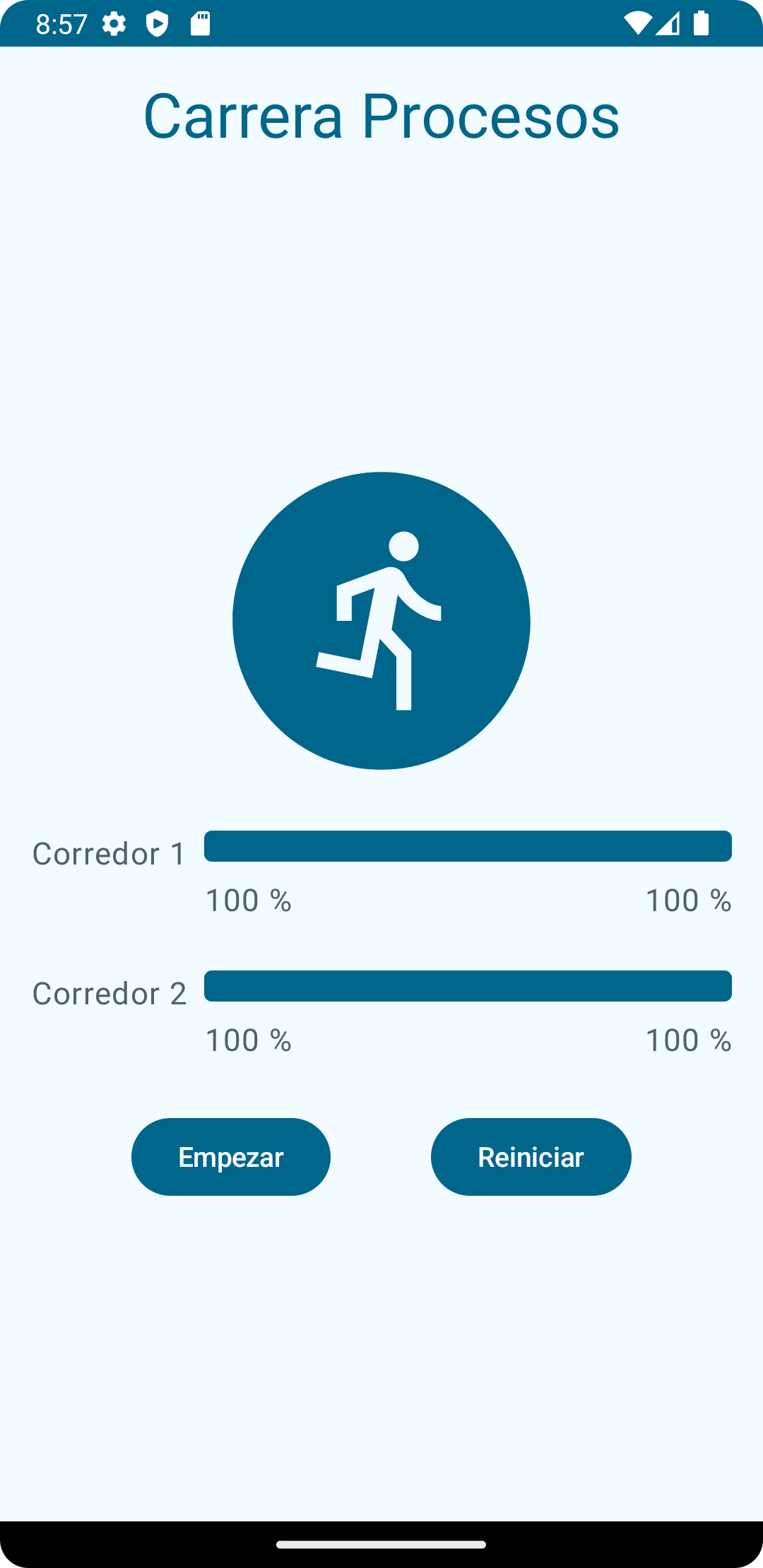Reset the race with Reiniciar

531,1157
